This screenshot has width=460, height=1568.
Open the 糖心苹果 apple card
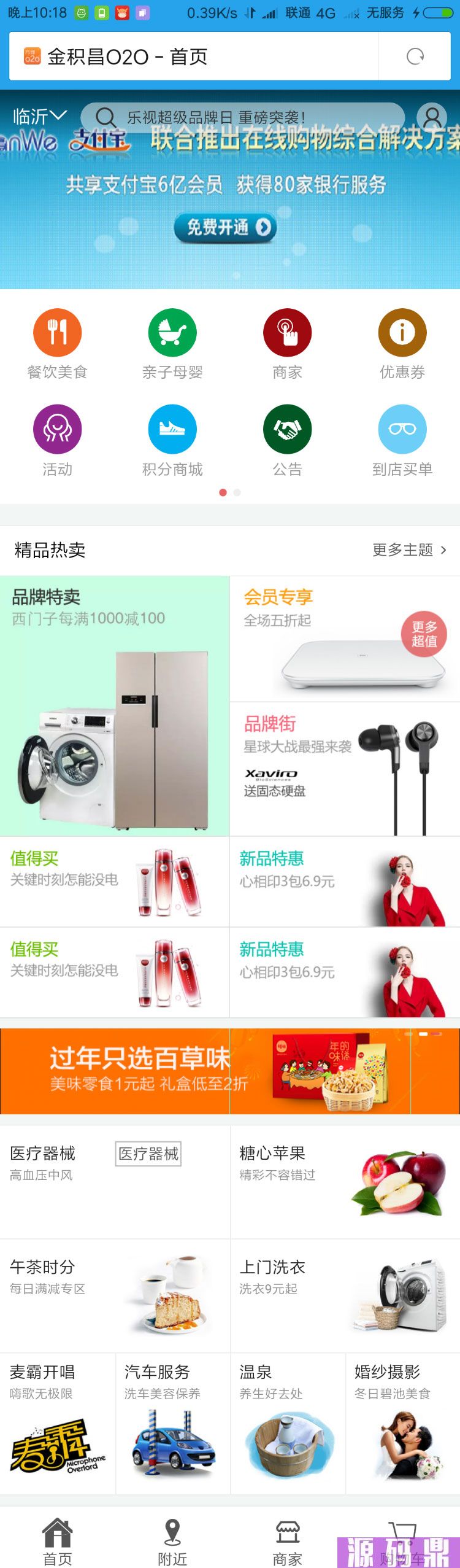tap(345, 1181)
